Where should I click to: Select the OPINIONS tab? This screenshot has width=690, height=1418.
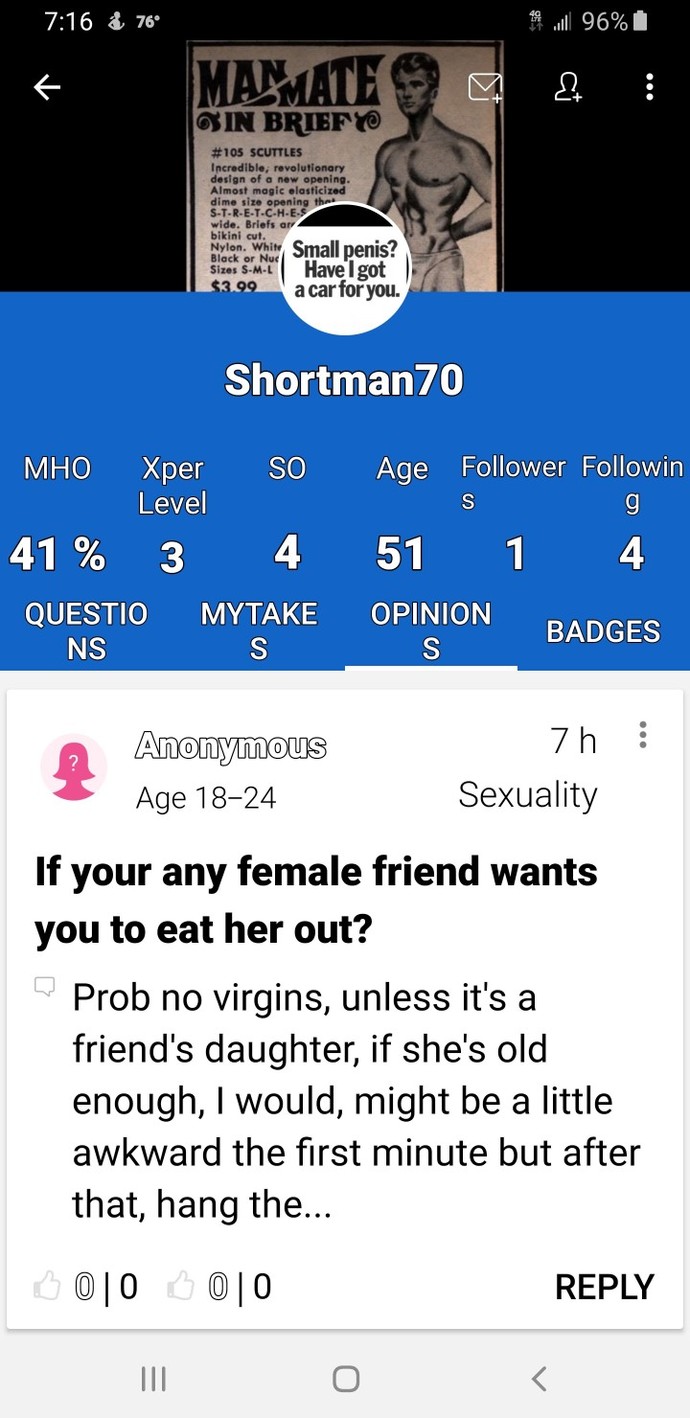pos(431,630)
